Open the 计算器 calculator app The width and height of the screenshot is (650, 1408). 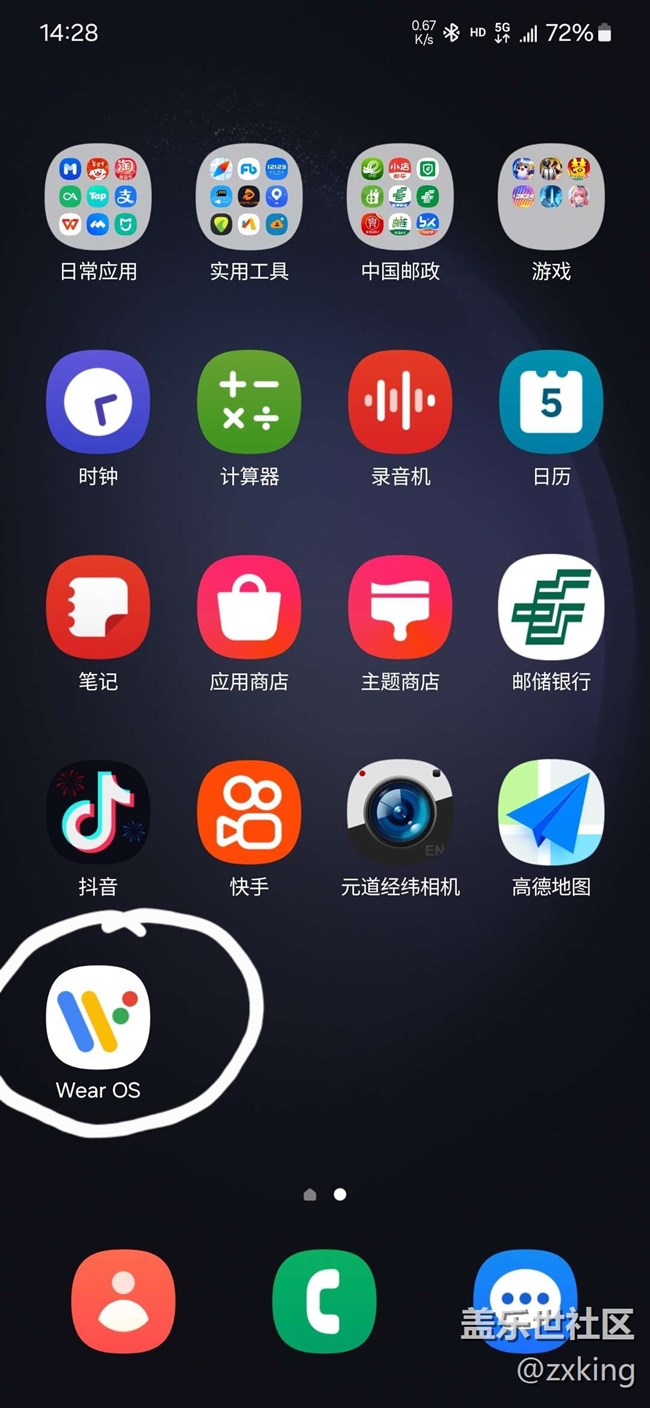(x=249, y=402)
